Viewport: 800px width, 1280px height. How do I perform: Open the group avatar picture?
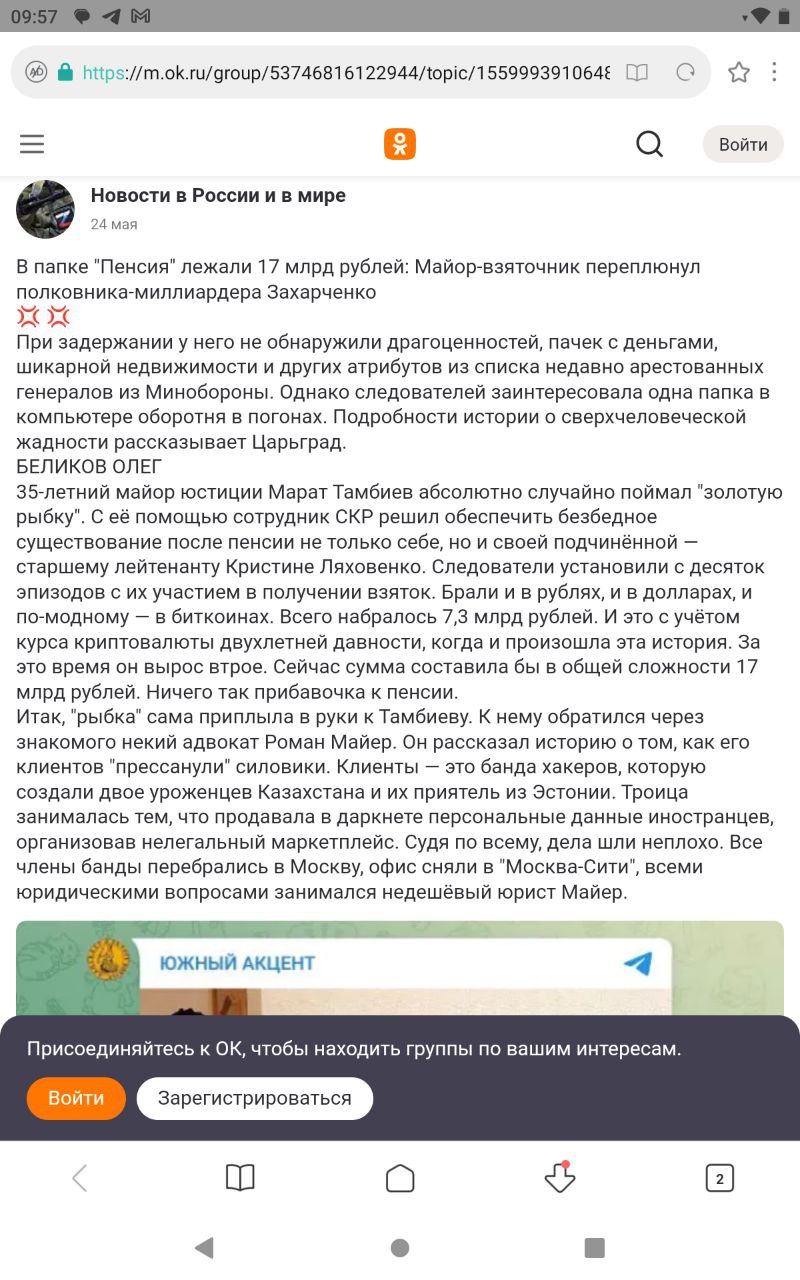pos(45,209)
